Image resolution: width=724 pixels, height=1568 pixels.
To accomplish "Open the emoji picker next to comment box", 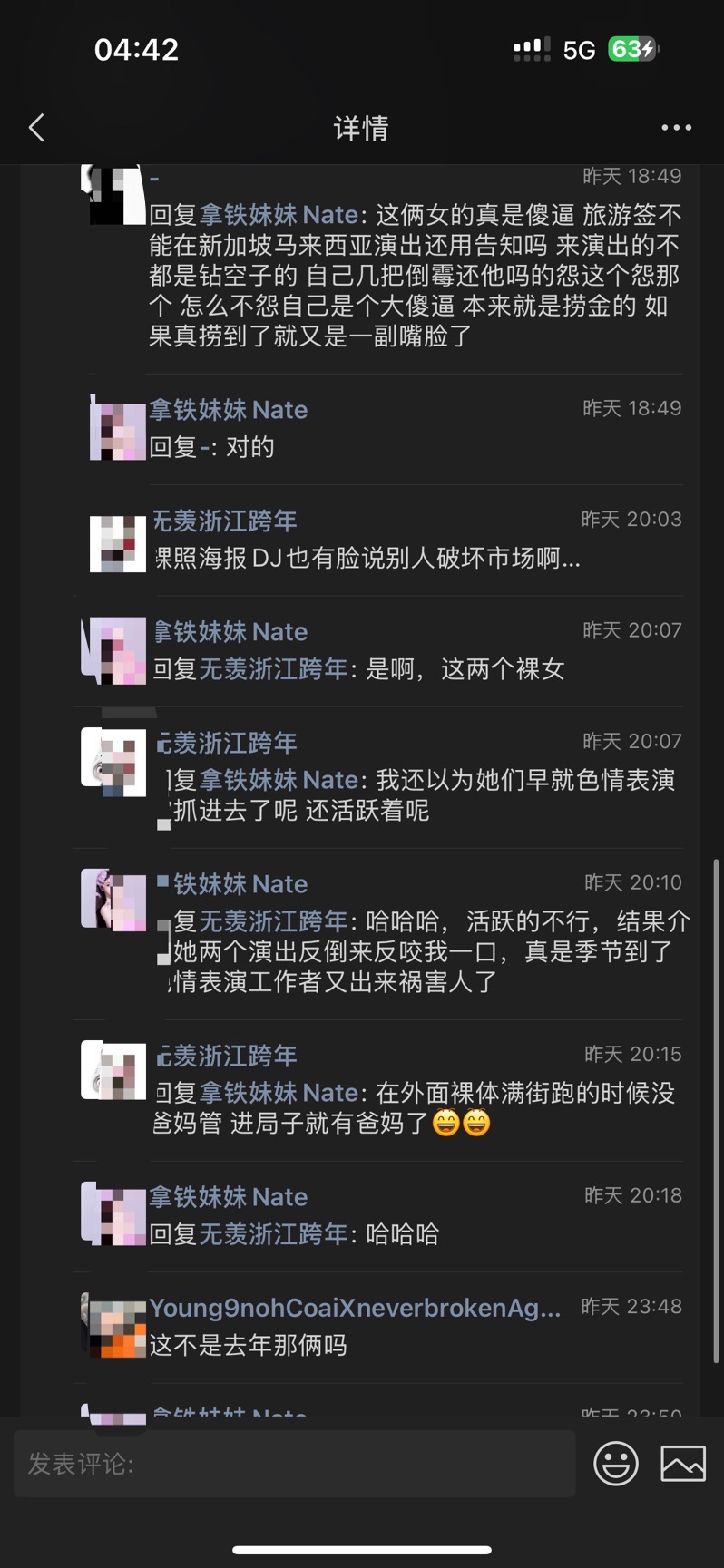I will click(616, 1463).
